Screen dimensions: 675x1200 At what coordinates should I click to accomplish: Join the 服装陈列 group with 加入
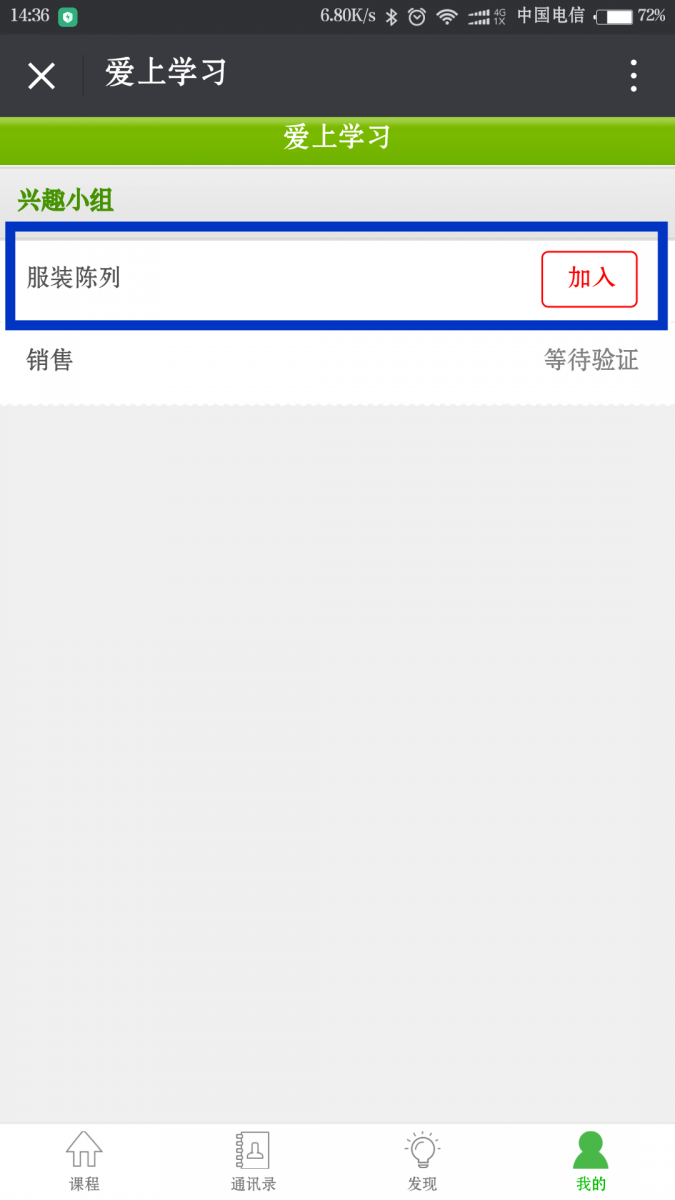coord(590,279)
